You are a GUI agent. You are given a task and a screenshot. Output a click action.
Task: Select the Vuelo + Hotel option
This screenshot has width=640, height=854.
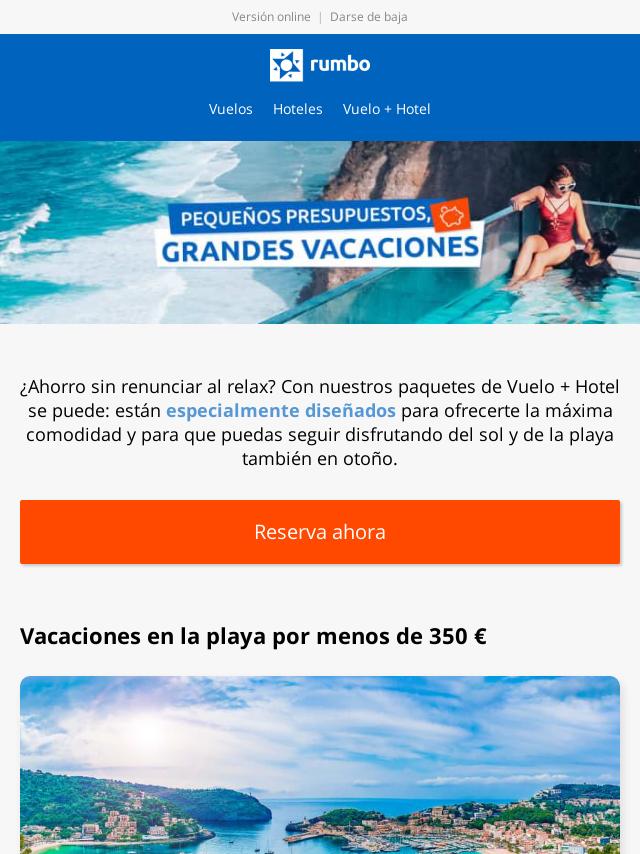tap(386, 109)
